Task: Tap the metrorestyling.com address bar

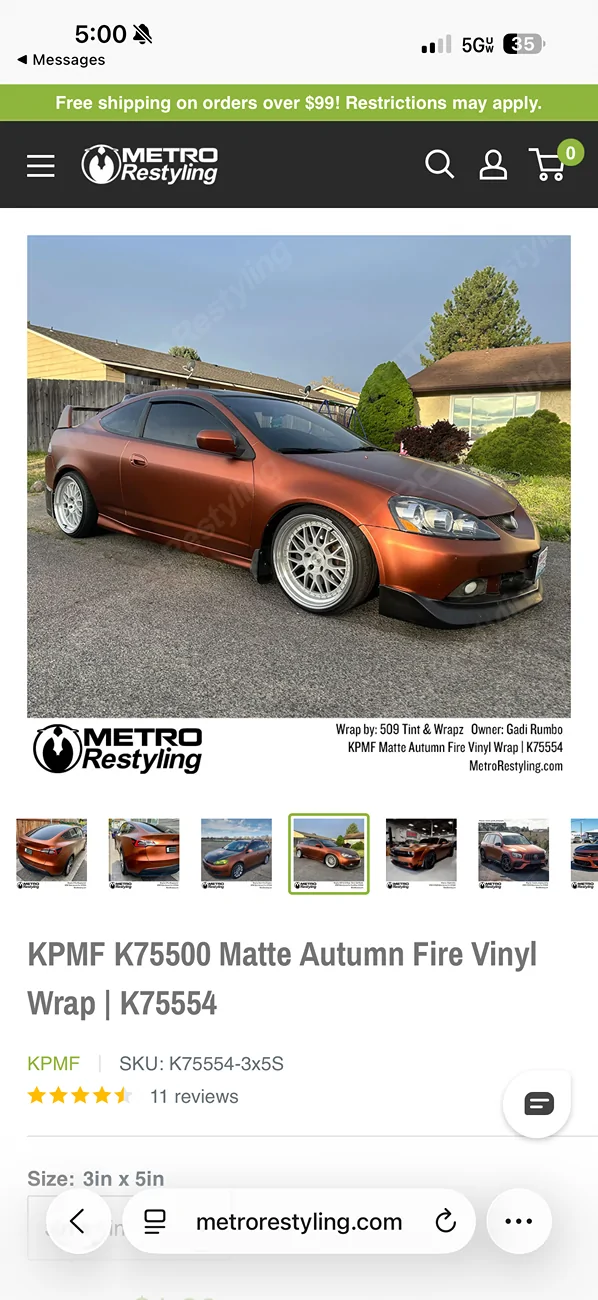Action: click(298, 1222)
